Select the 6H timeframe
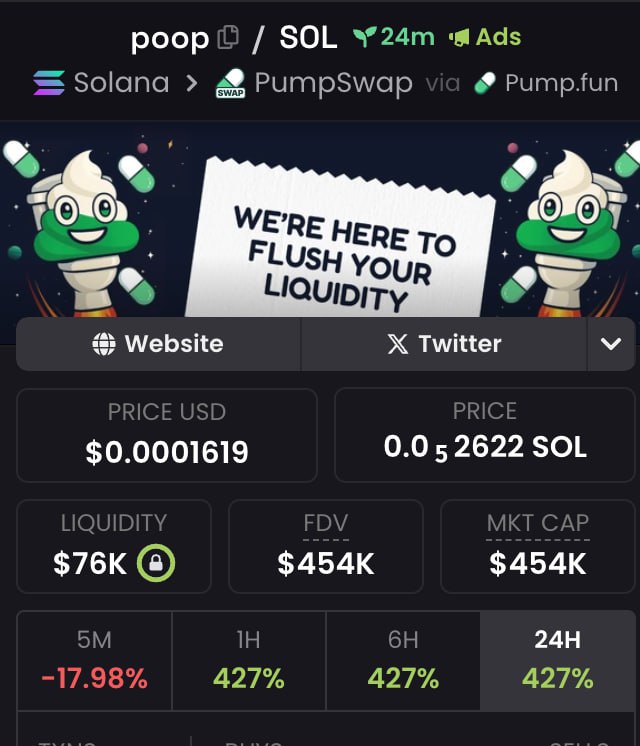 point(403,660)
